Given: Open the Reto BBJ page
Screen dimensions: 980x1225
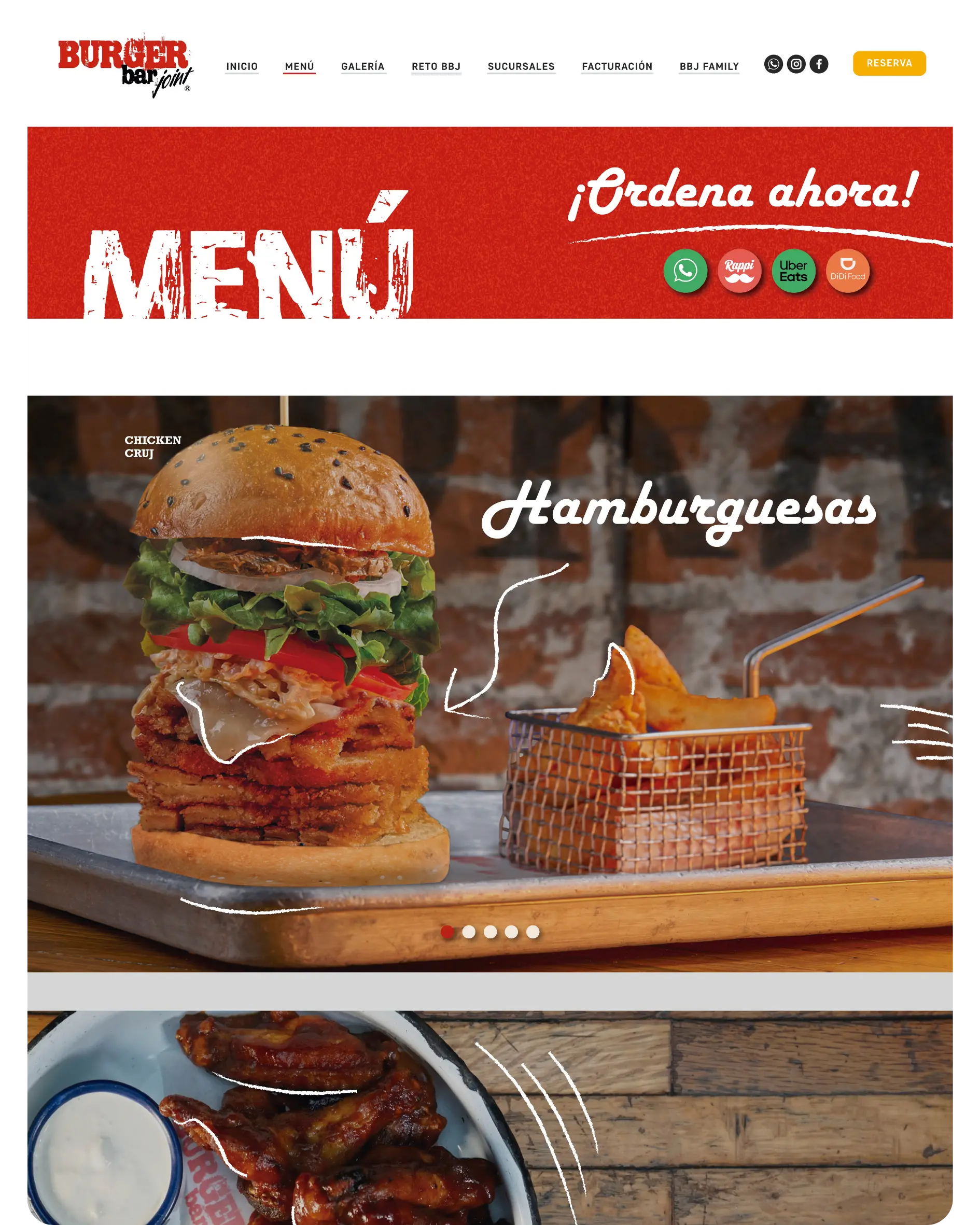Looking at the screenshot, I should point(436,66).
